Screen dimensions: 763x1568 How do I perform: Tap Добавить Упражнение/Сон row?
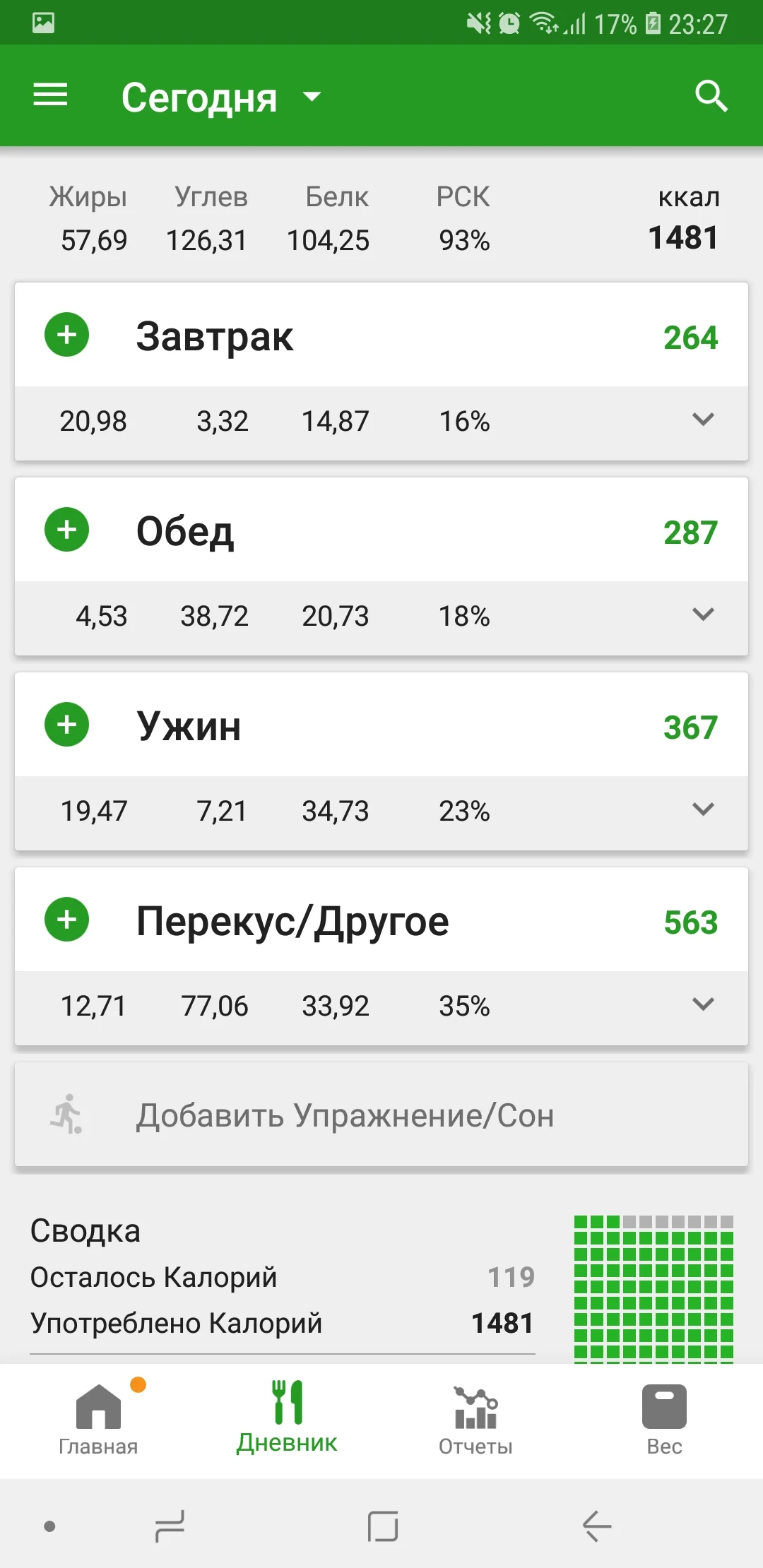coord(381,1115)
